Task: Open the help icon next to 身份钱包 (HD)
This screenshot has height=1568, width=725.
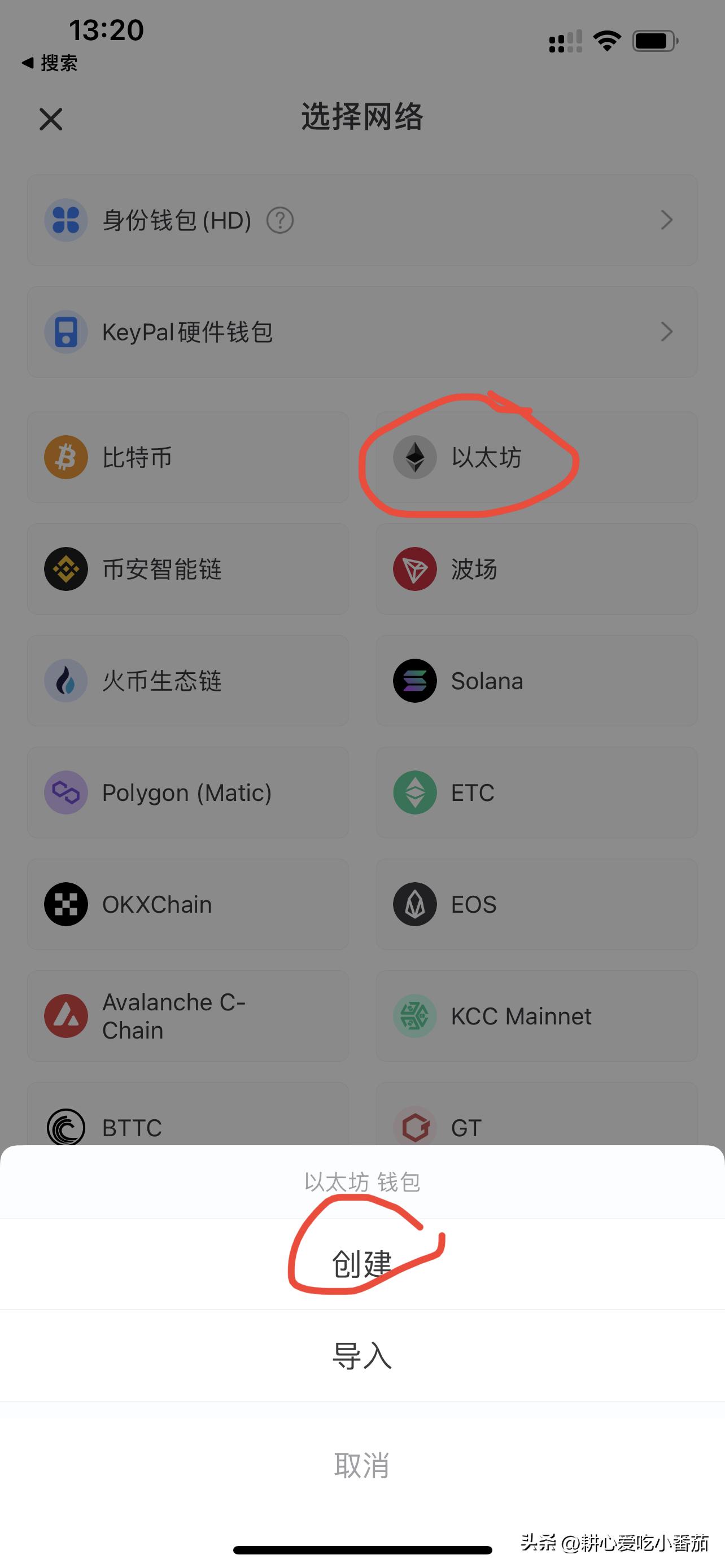Action: click(x=280, y=220)
